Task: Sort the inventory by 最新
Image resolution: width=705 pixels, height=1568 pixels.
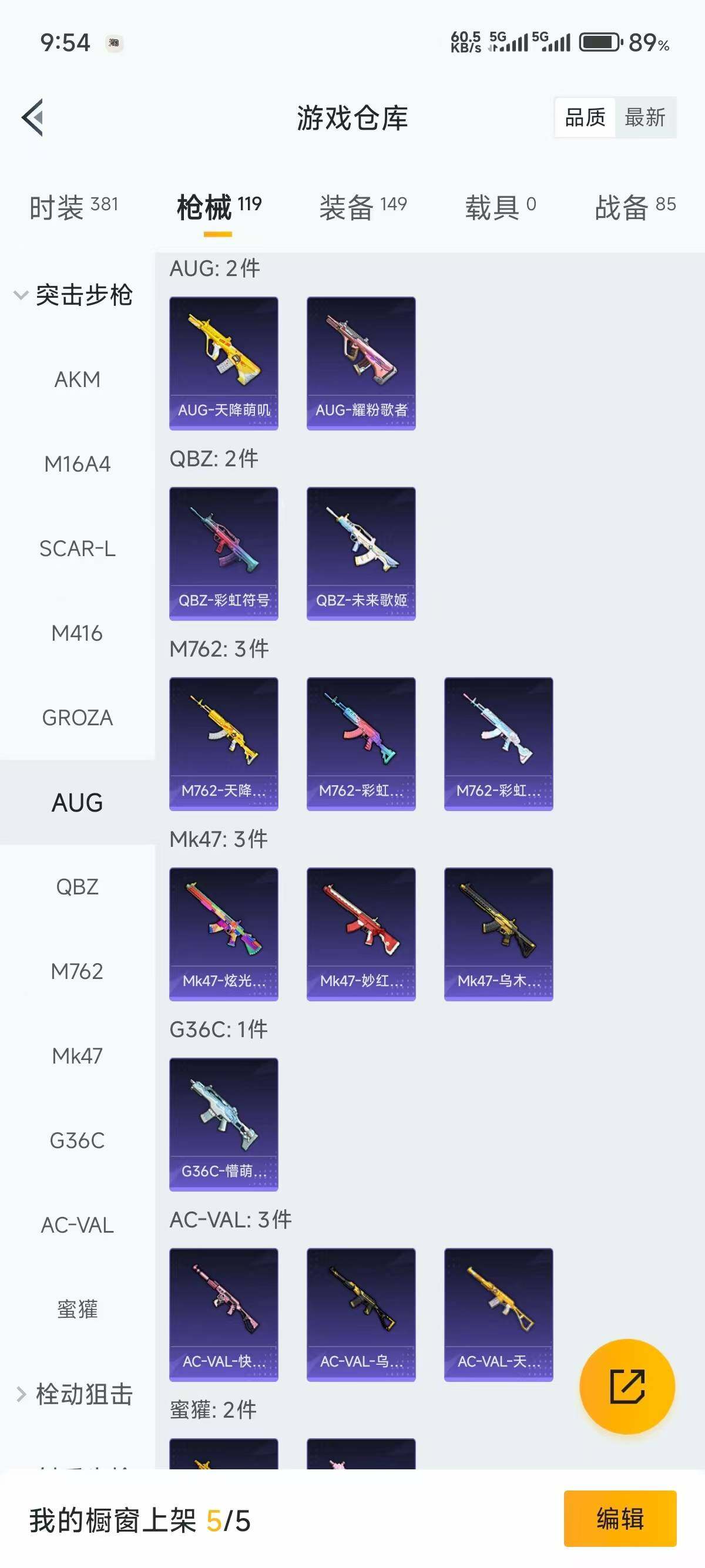Action: [x=644, y=117]
